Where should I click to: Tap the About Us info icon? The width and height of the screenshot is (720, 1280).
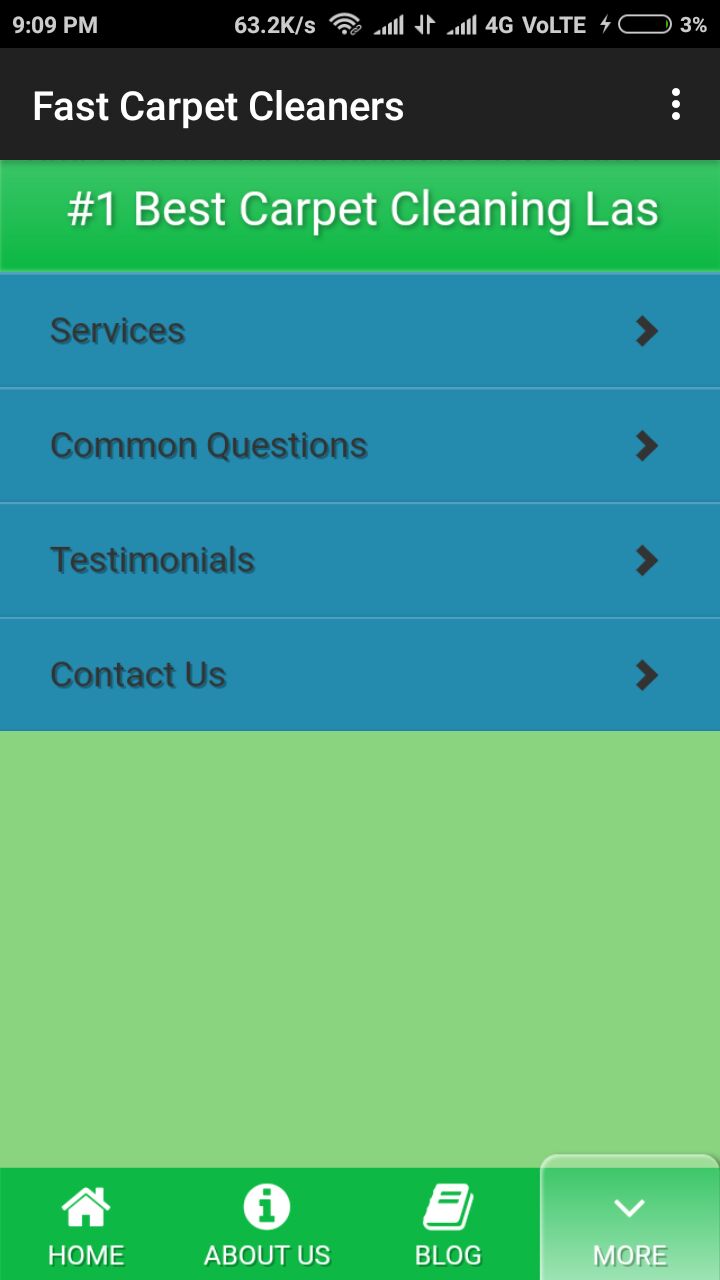266,1203
